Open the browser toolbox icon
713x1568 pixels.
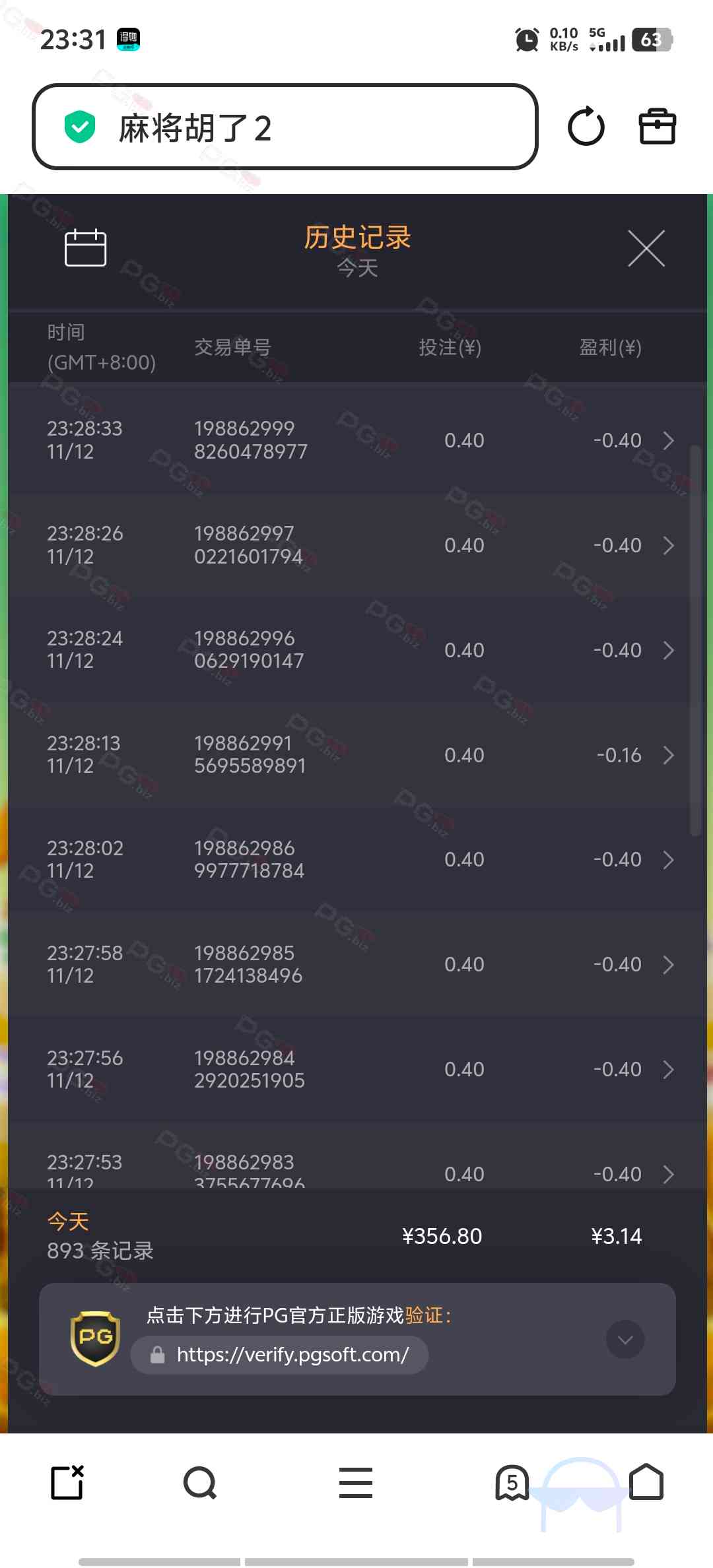[657, 127]
